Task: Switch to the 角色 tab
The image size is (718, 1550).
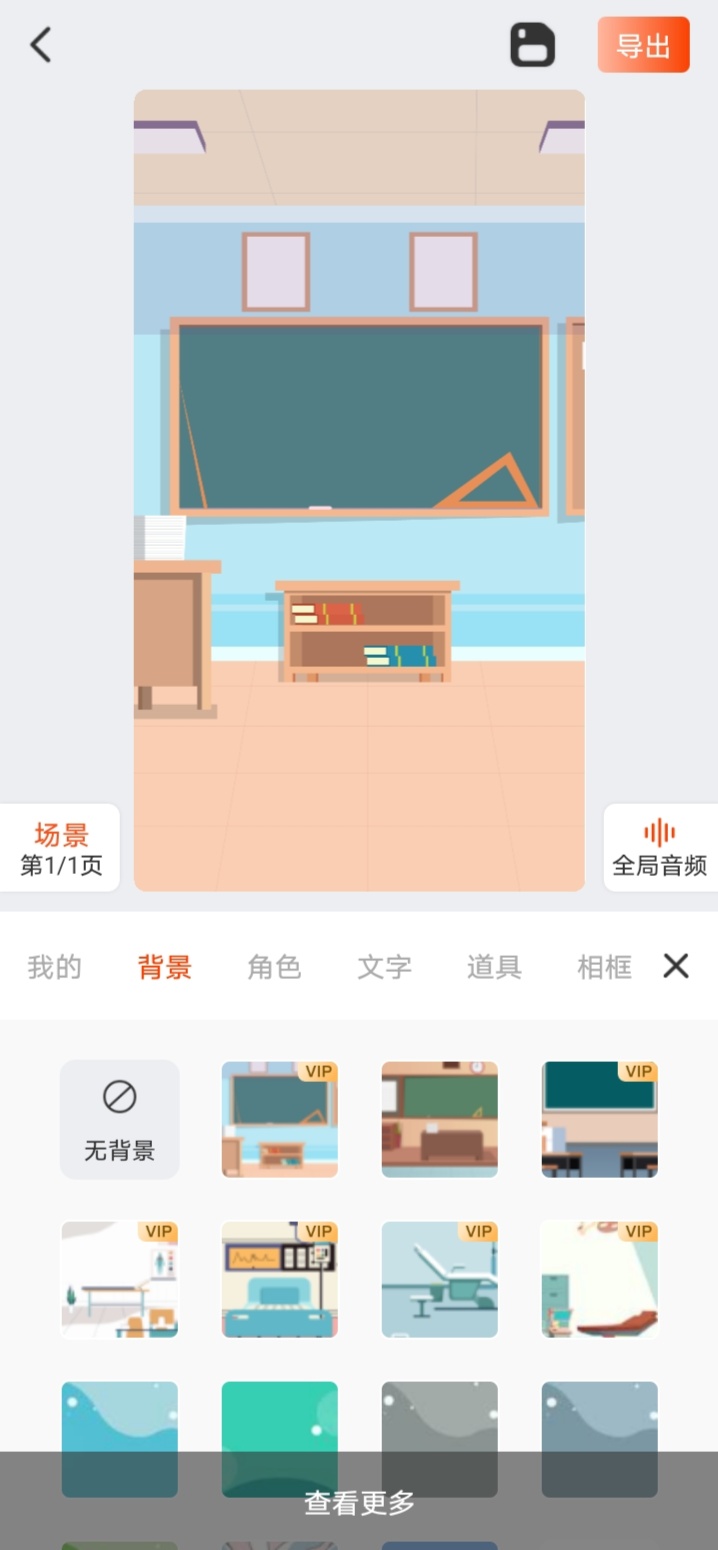Action: click(274, 967)
